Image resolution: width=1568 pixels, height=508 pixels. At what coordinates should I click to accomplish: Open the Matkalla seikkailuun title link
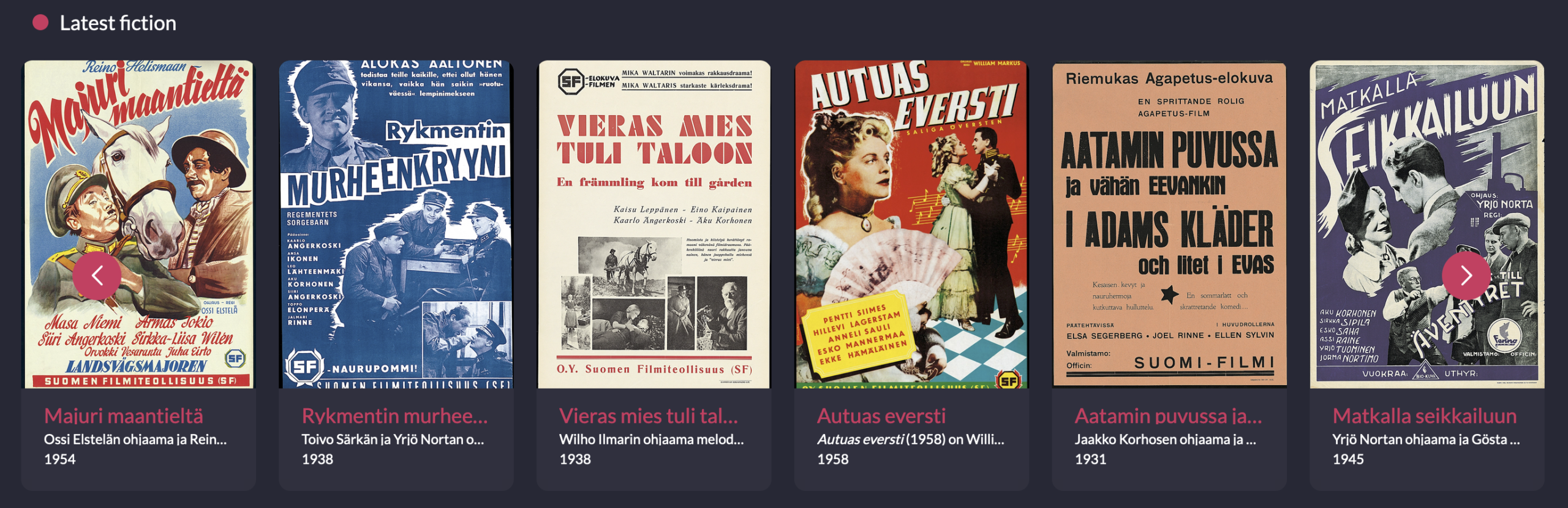point(1425,416)
